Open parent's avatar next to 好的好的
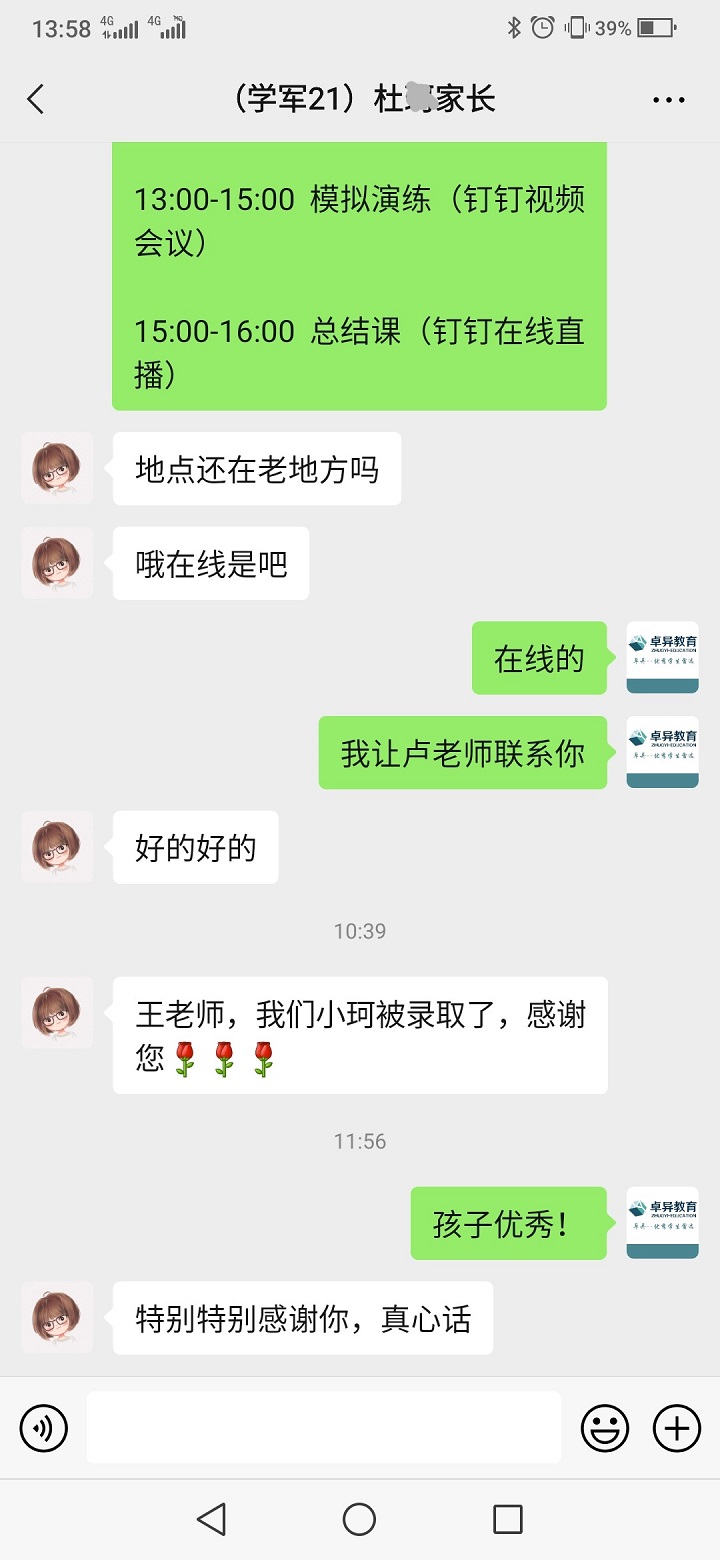 click(x=57, y=847)
